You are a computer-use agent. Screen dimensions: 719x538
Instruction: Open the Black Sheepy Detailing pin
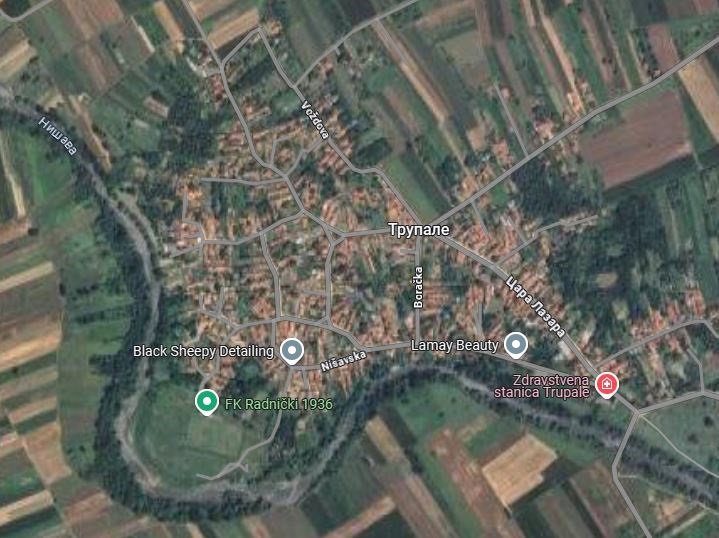(x=291, y=350)
